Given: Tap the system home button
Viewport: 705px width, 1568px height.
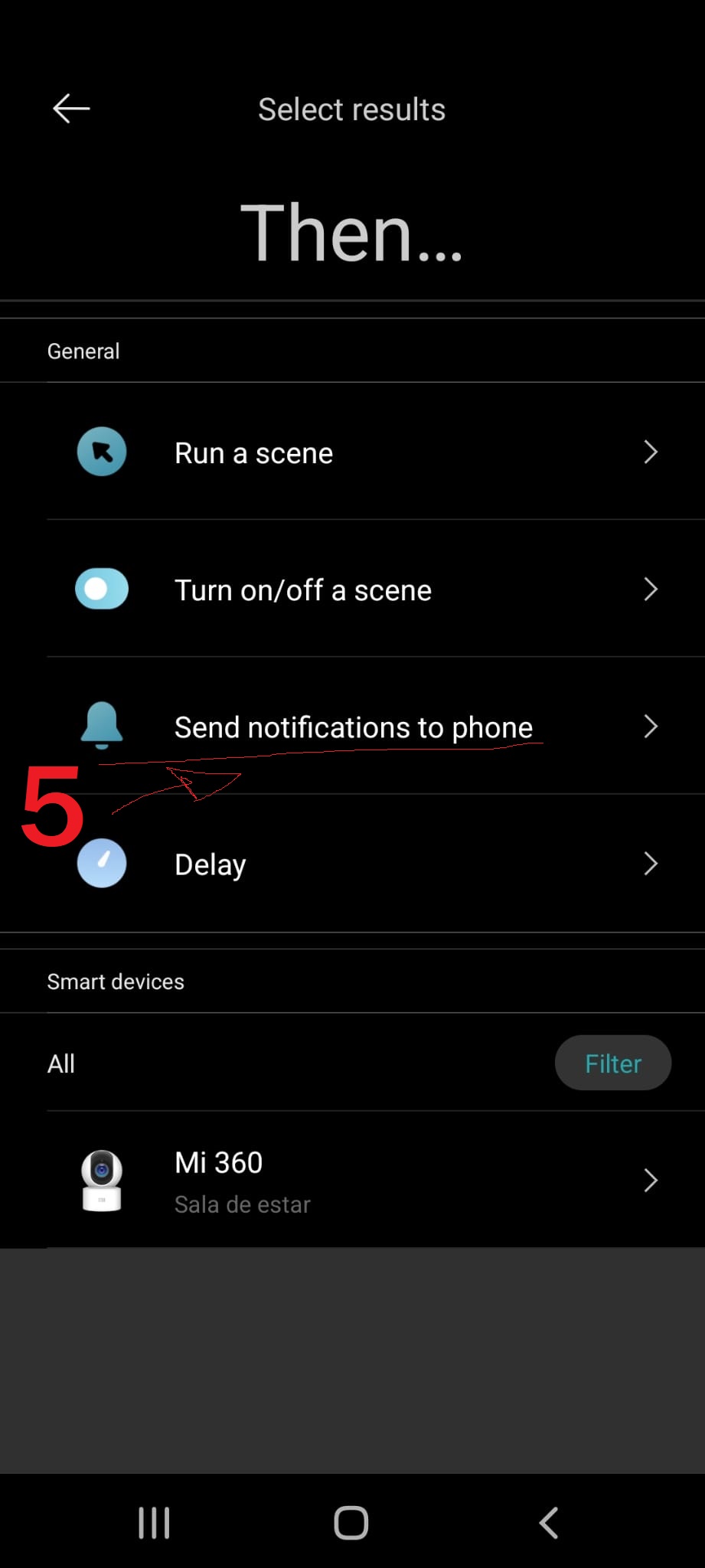Looking at the screenshot, I should coord(351,1522).
